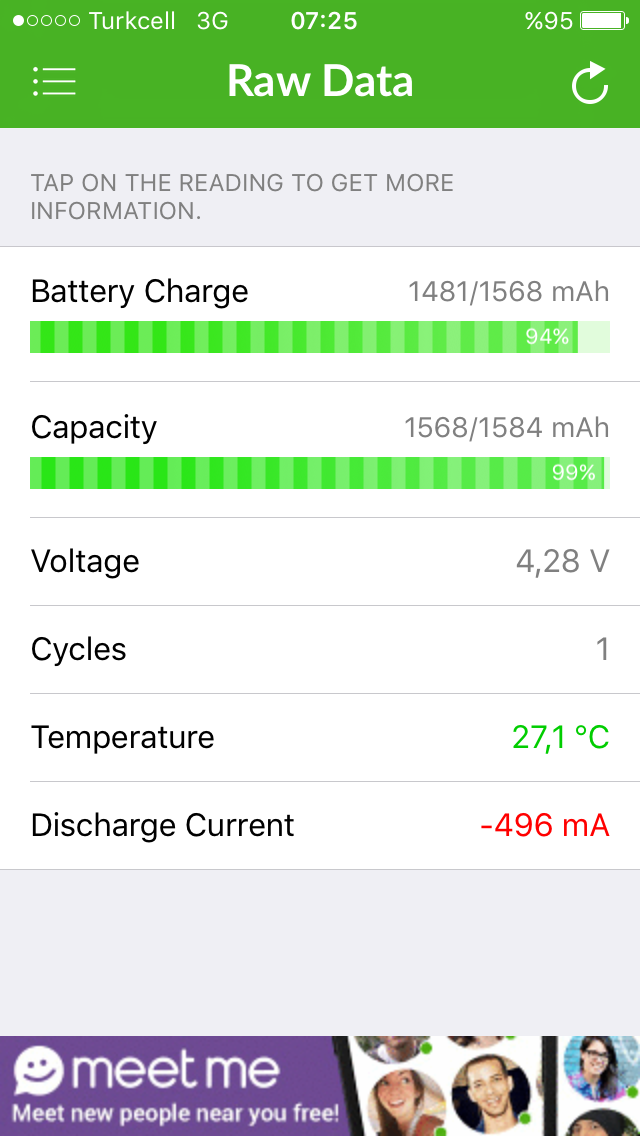The image size is (640, 1136).
Task: Tap the Battery Charge reading
Action: pyautogui.click(x=320, y=314)
